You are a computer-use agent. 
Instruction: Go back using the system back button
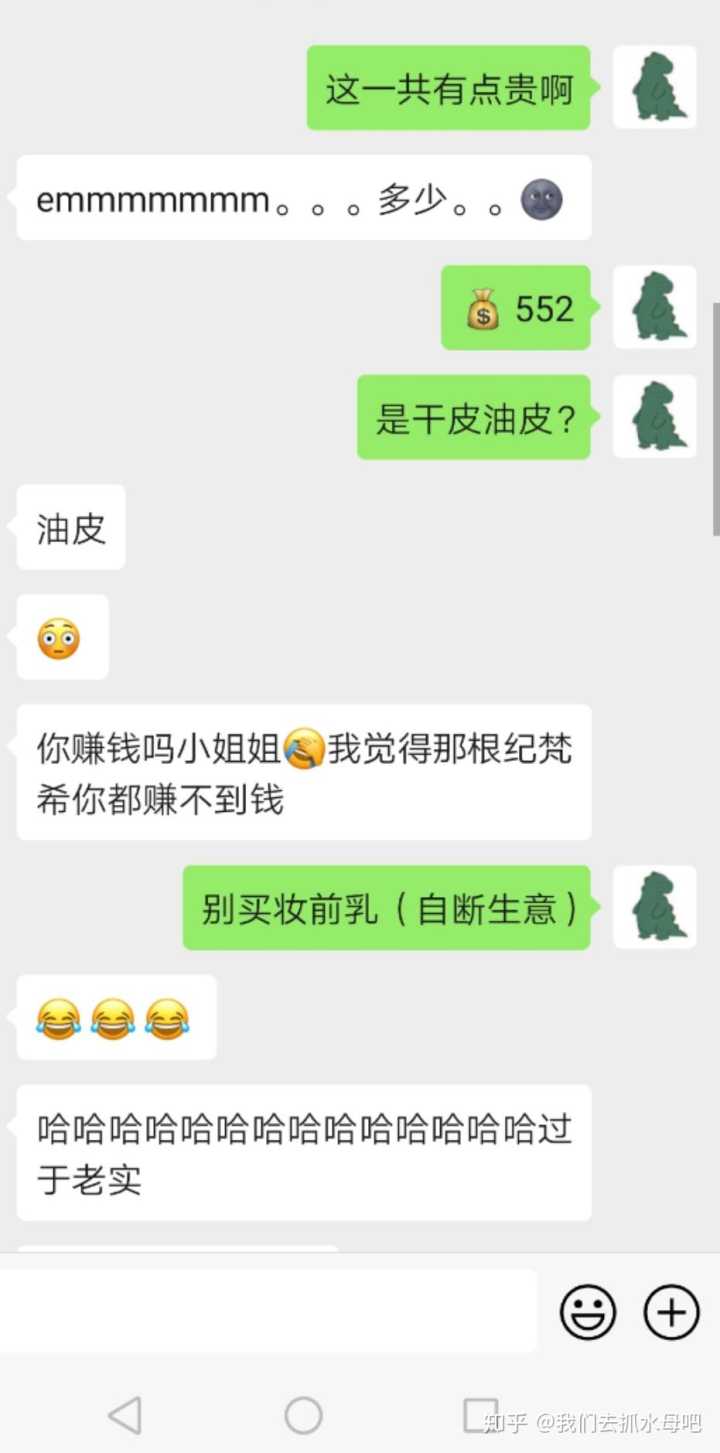pyautogui.click(x=124, y=1415)
